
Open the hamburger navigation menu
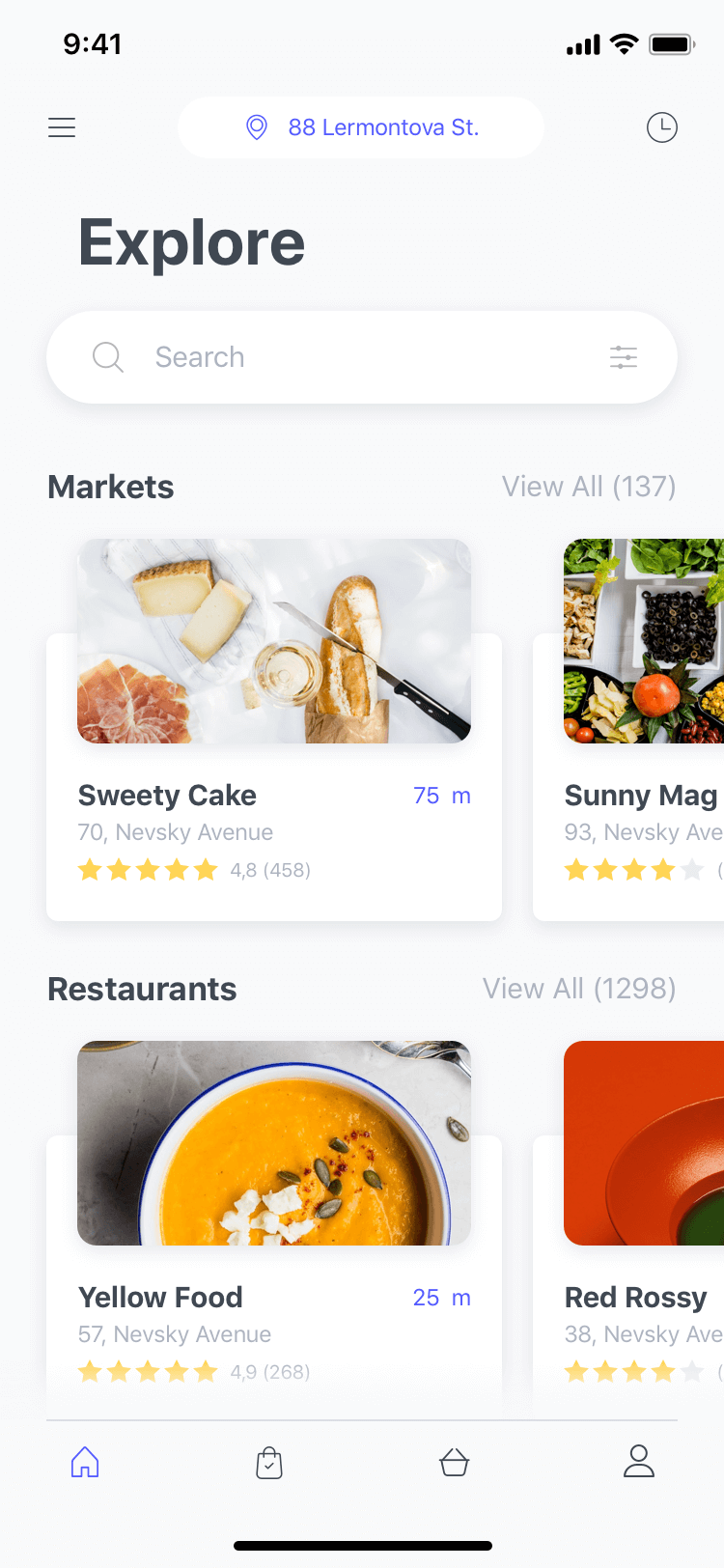(62, 126)
